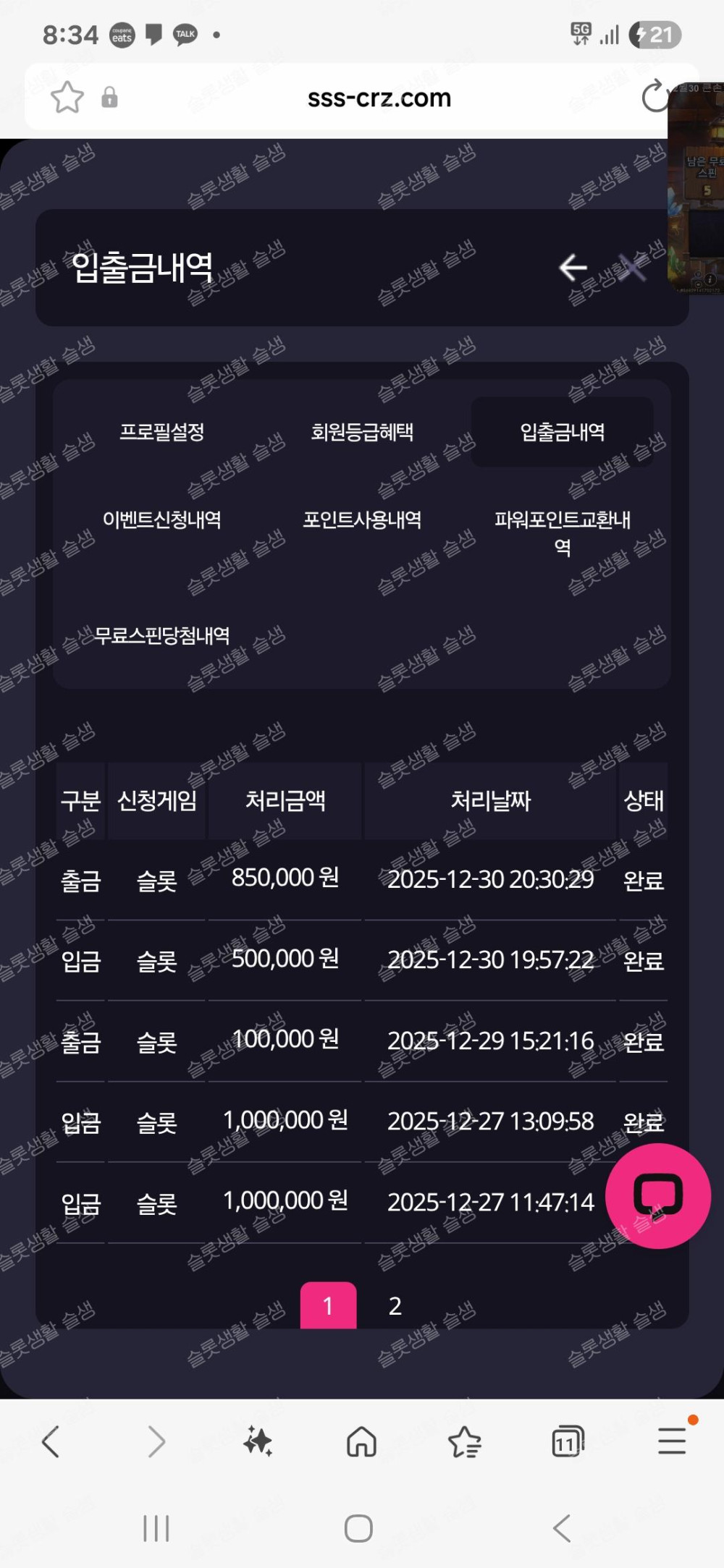724x1568 pixels.
Task: Tap the sss-crz.com address bar
Action: click(379, 98)
